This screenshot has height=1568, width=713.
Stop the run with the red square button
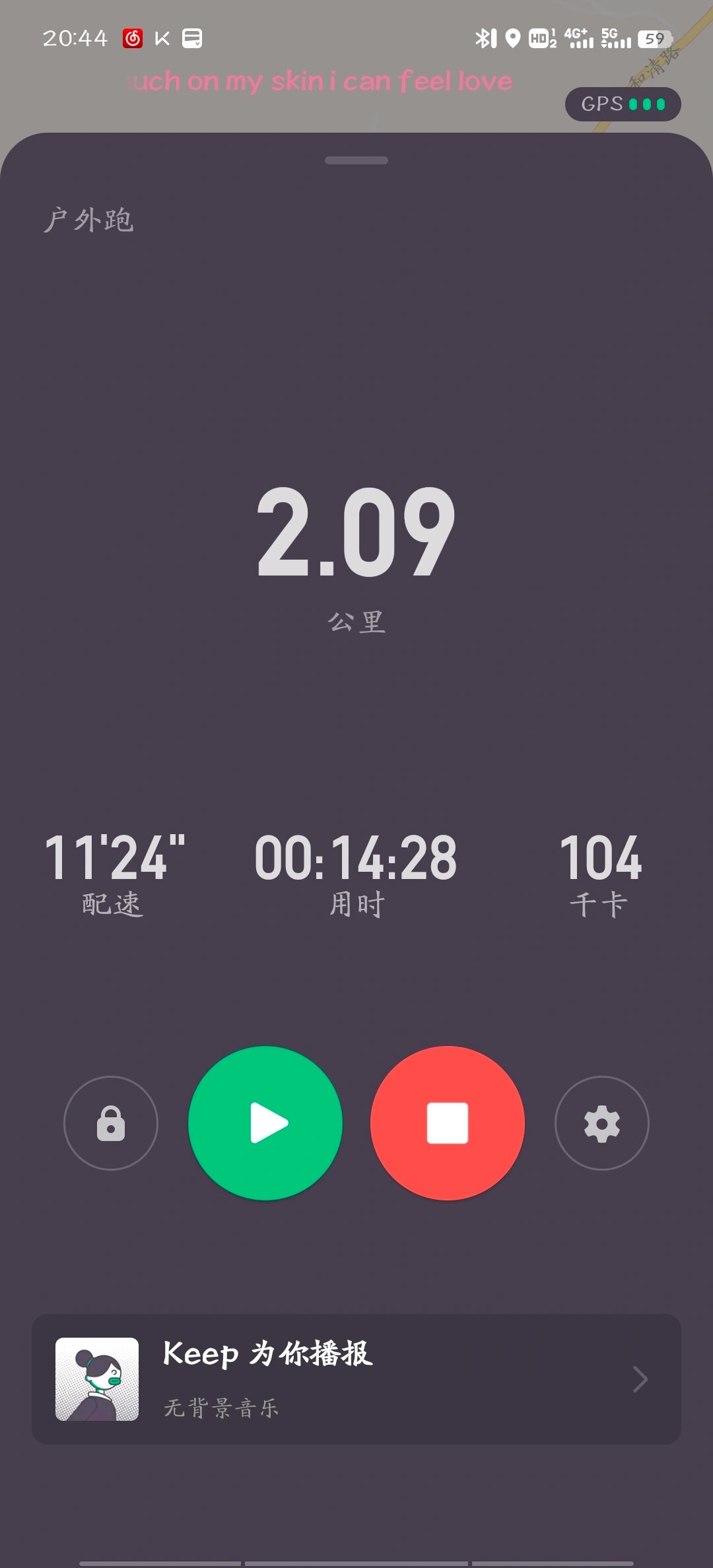pyautogui.click(x=446, y=1122)
